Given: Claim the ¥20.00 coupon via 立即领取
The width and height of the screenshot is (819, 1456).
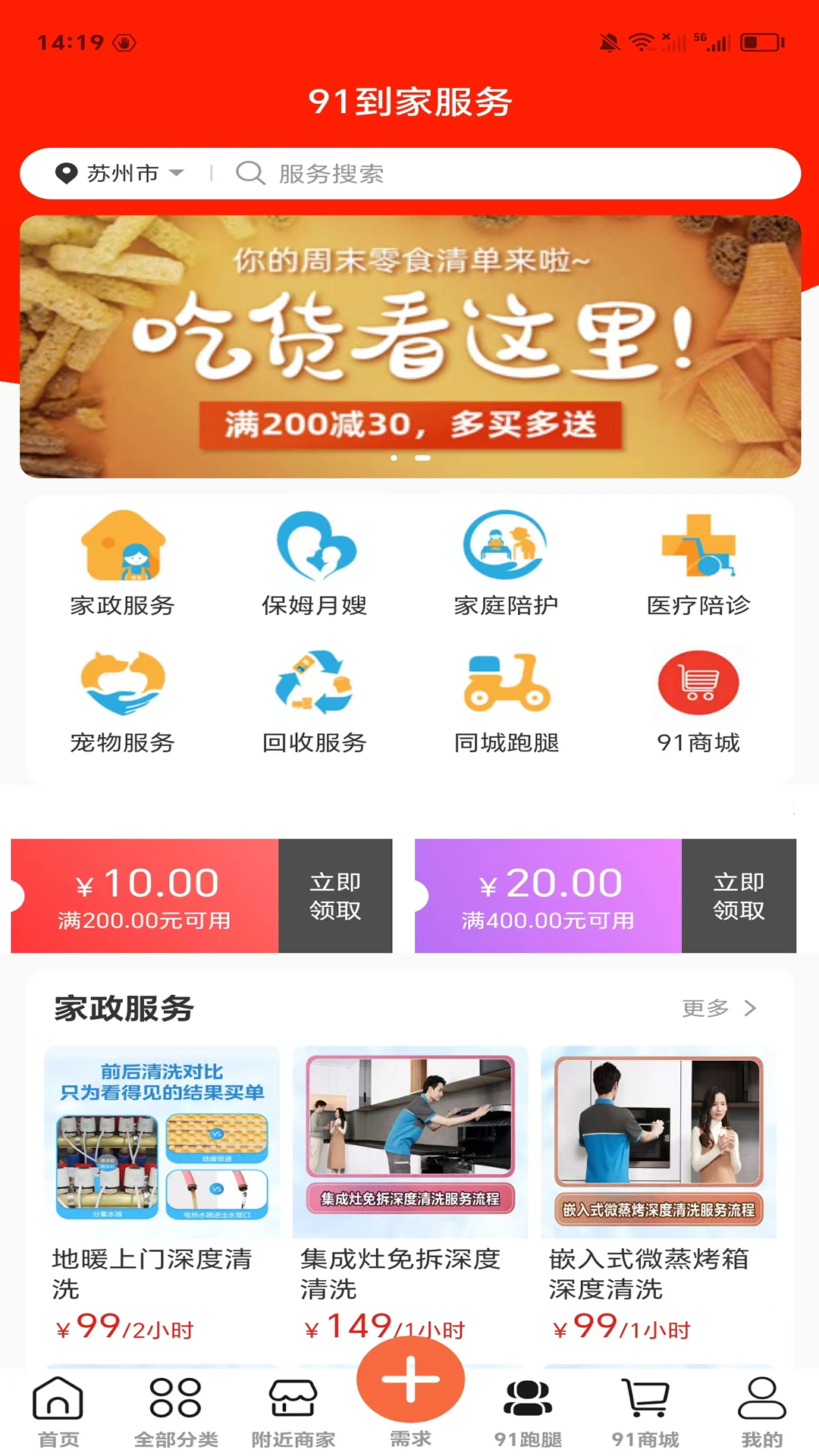Looking at the screenshot, I should [740, 896].
